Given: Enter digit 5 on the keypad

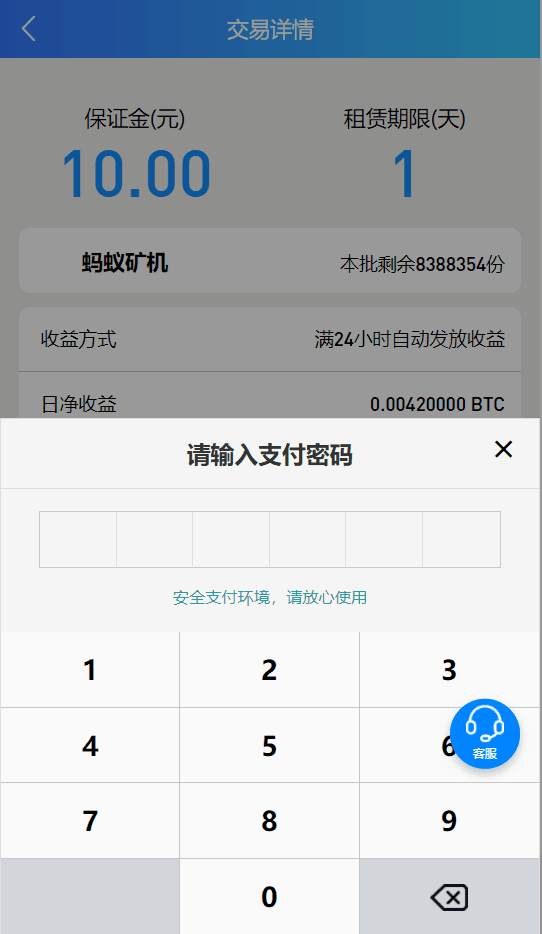Looking at the screenshot, I should [x=269, y=745].
